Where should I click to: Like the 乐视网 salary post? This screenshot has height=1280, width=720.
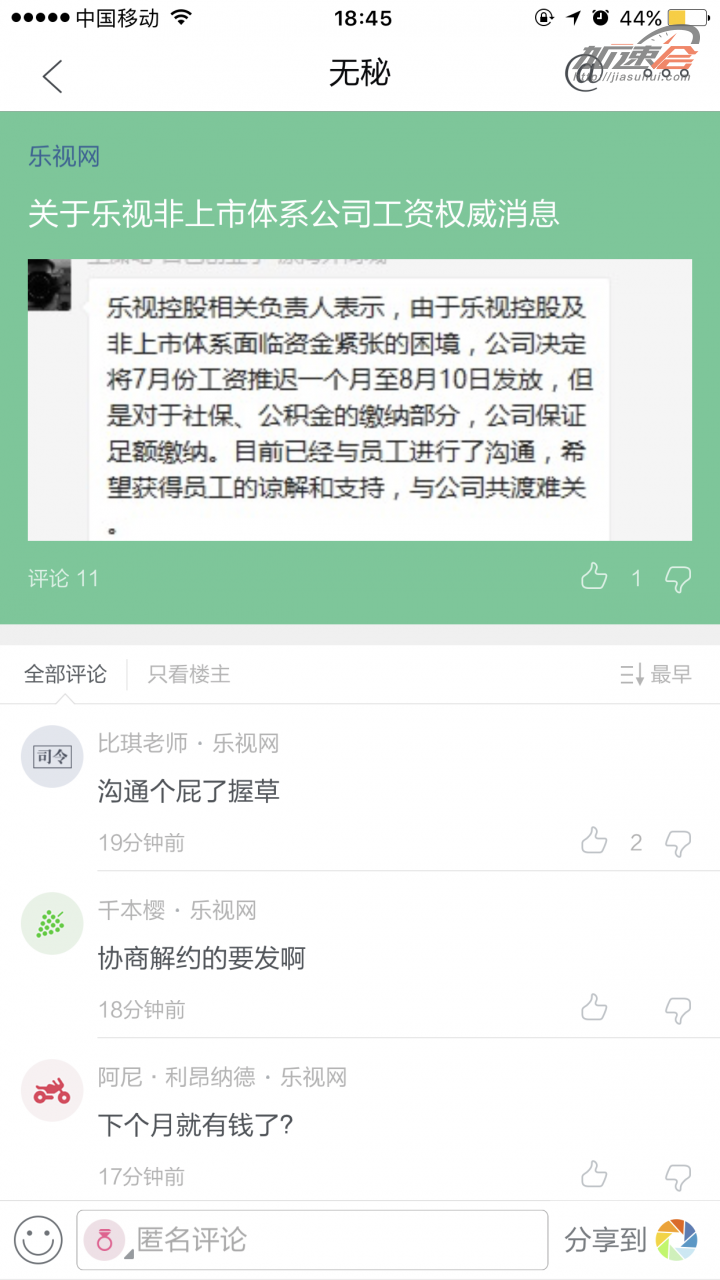(594, 577)
